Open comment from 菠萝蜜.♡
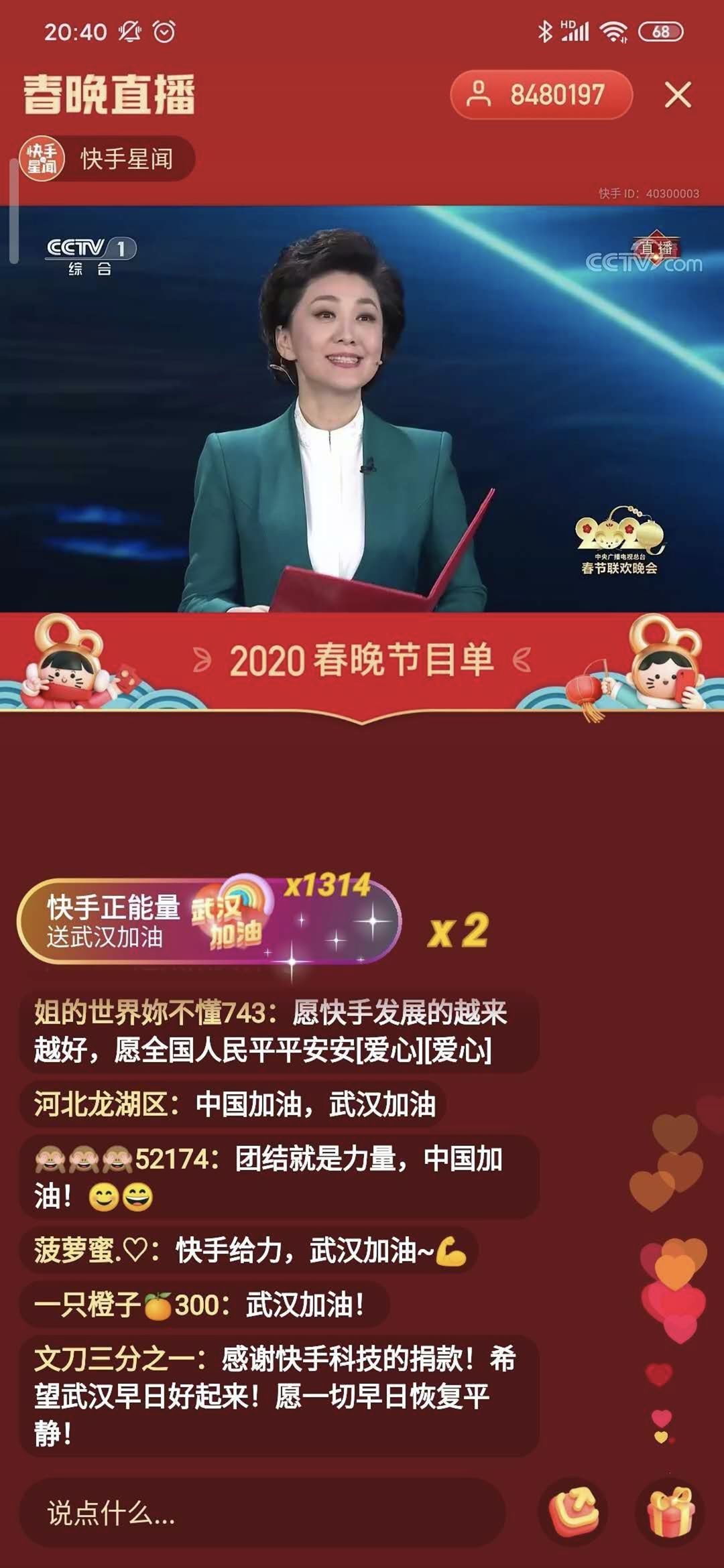Screen dimensions: 724x1568 pos(249,1250)
